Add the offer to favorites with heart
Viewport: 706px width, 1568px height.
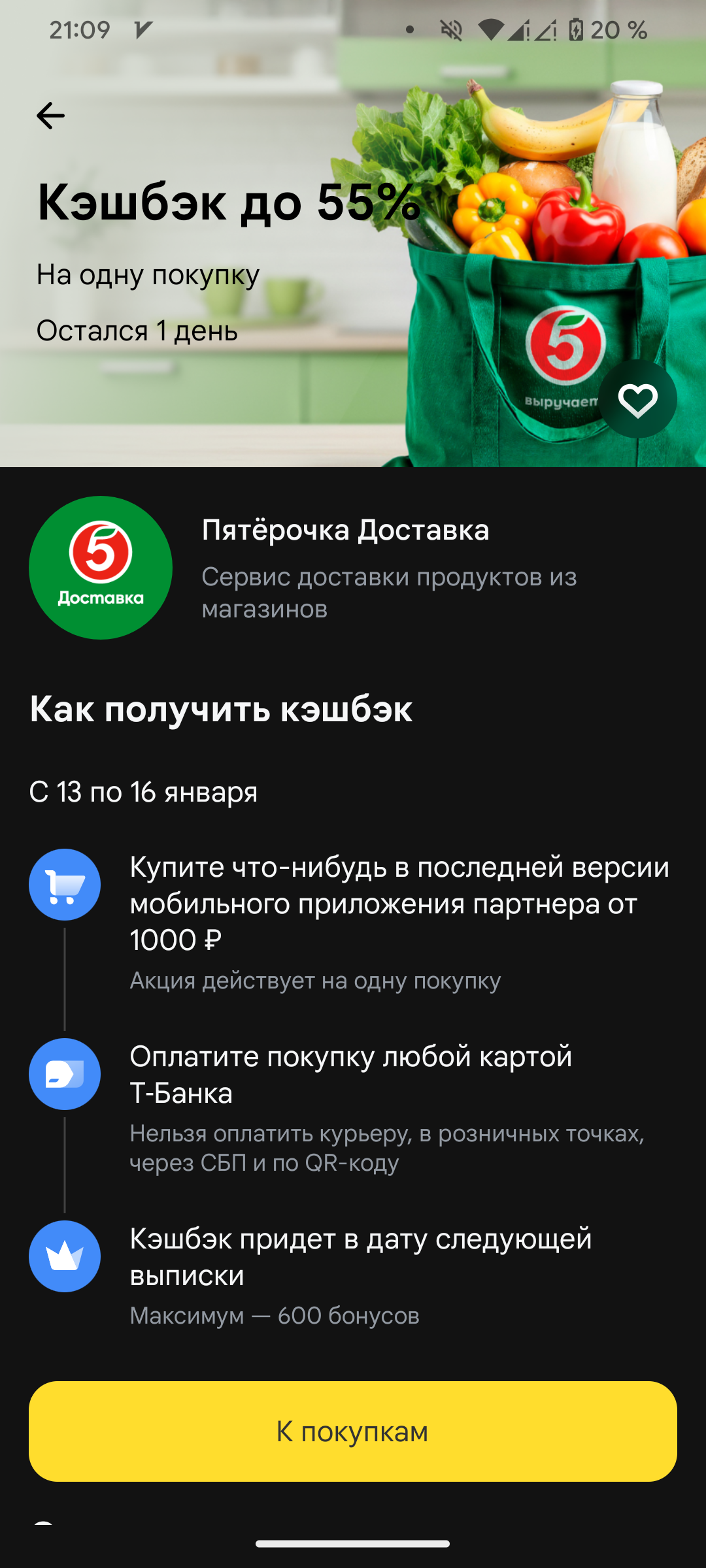pyautogui.click(x=637, y=399)
